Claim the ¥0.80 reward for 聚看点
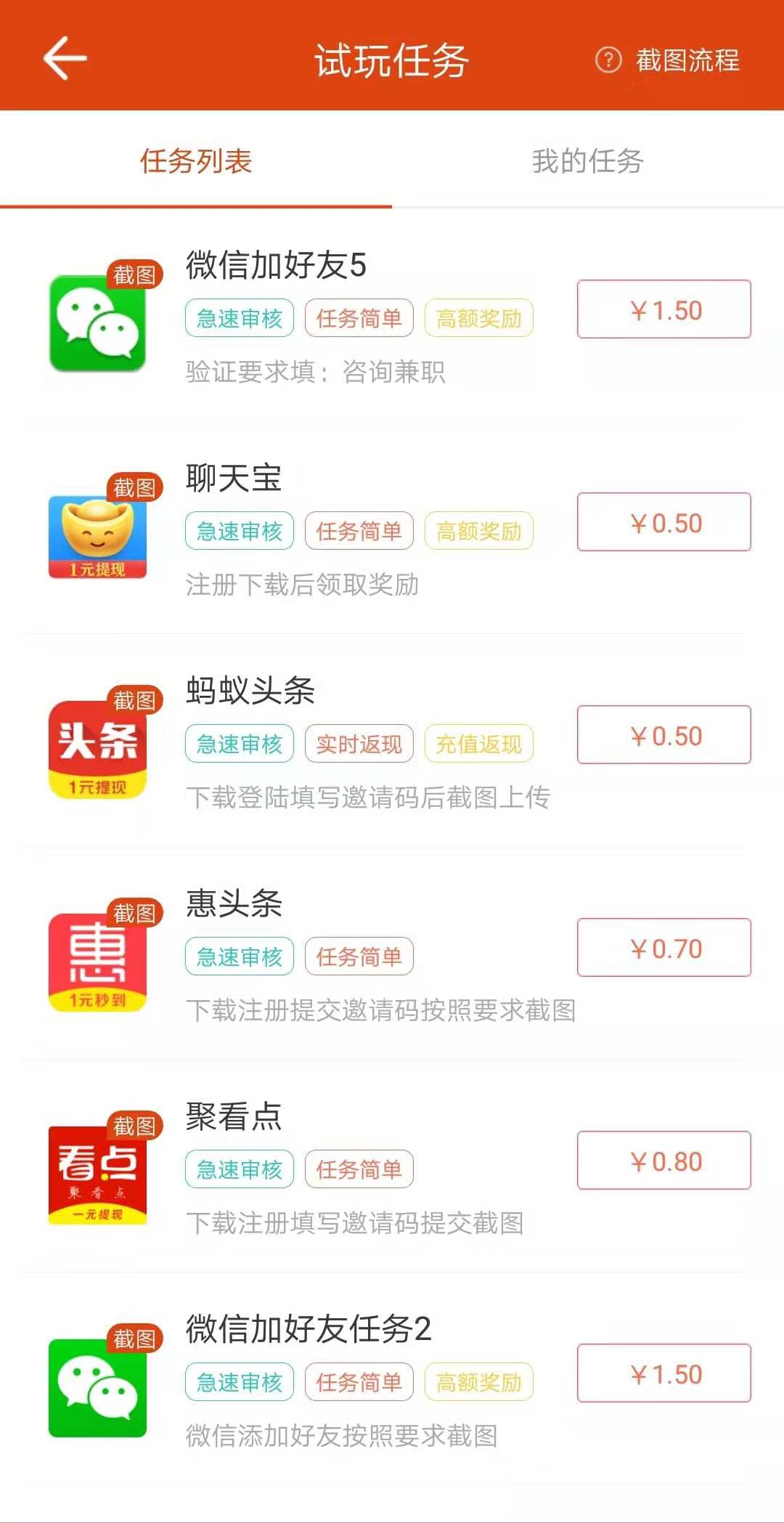 (x=663, y=1161)
